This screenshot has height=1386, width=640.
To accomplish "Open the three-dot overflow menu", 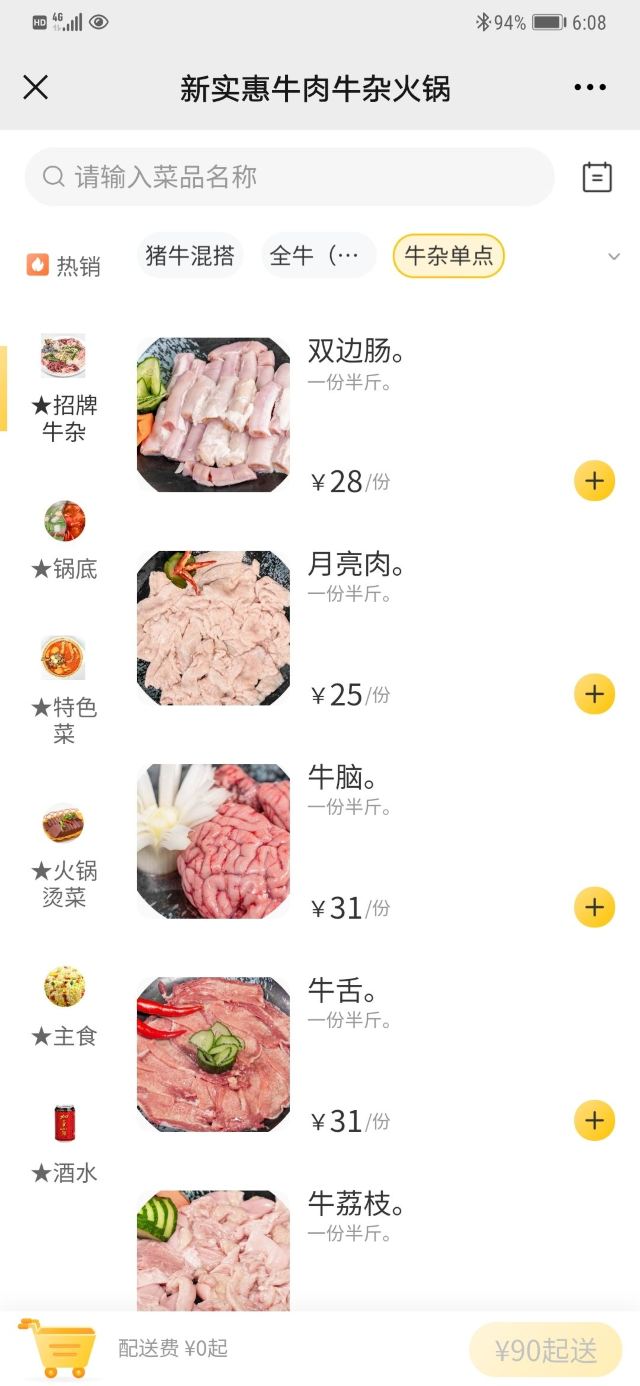I will (590, 88).
